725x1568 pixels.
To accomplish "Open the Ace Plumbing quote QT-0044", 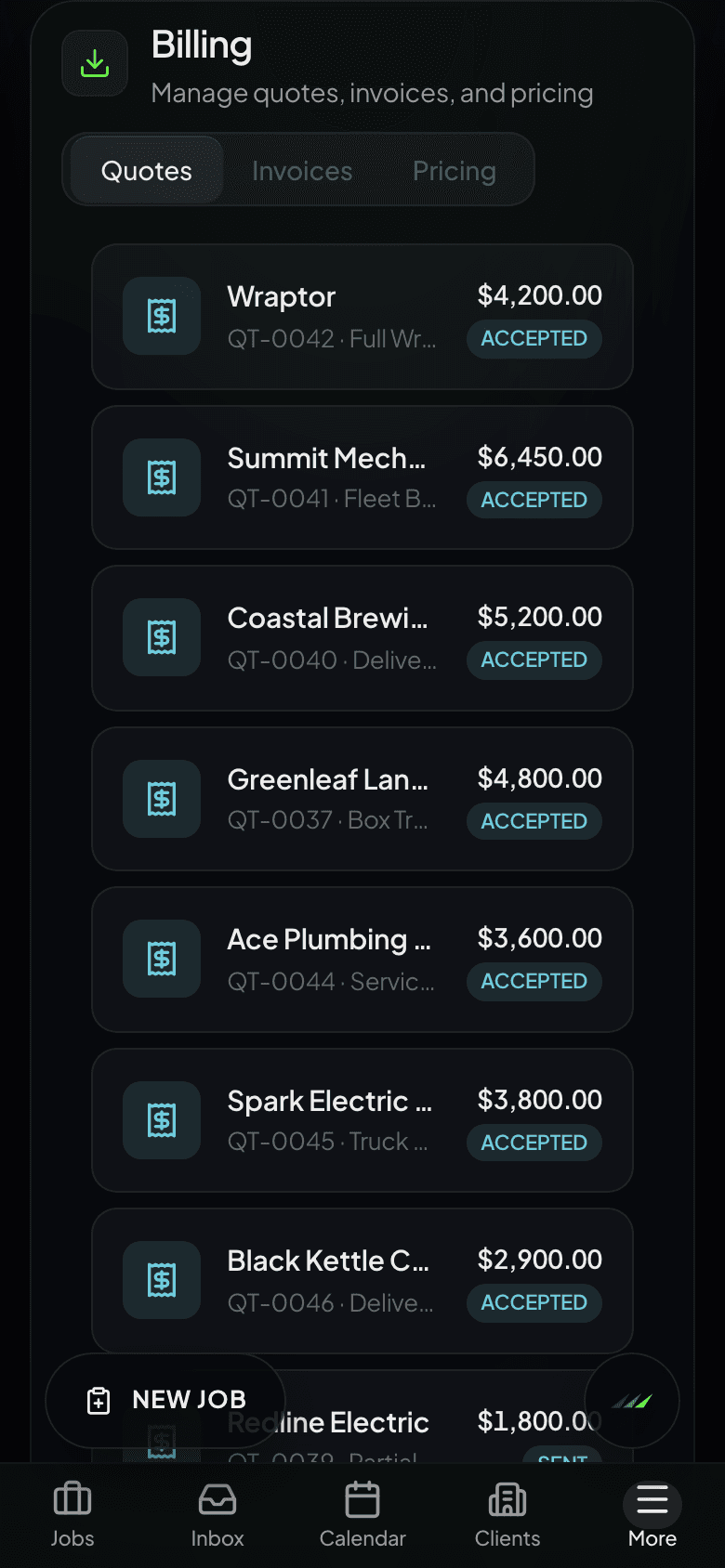I will (362, 959).
